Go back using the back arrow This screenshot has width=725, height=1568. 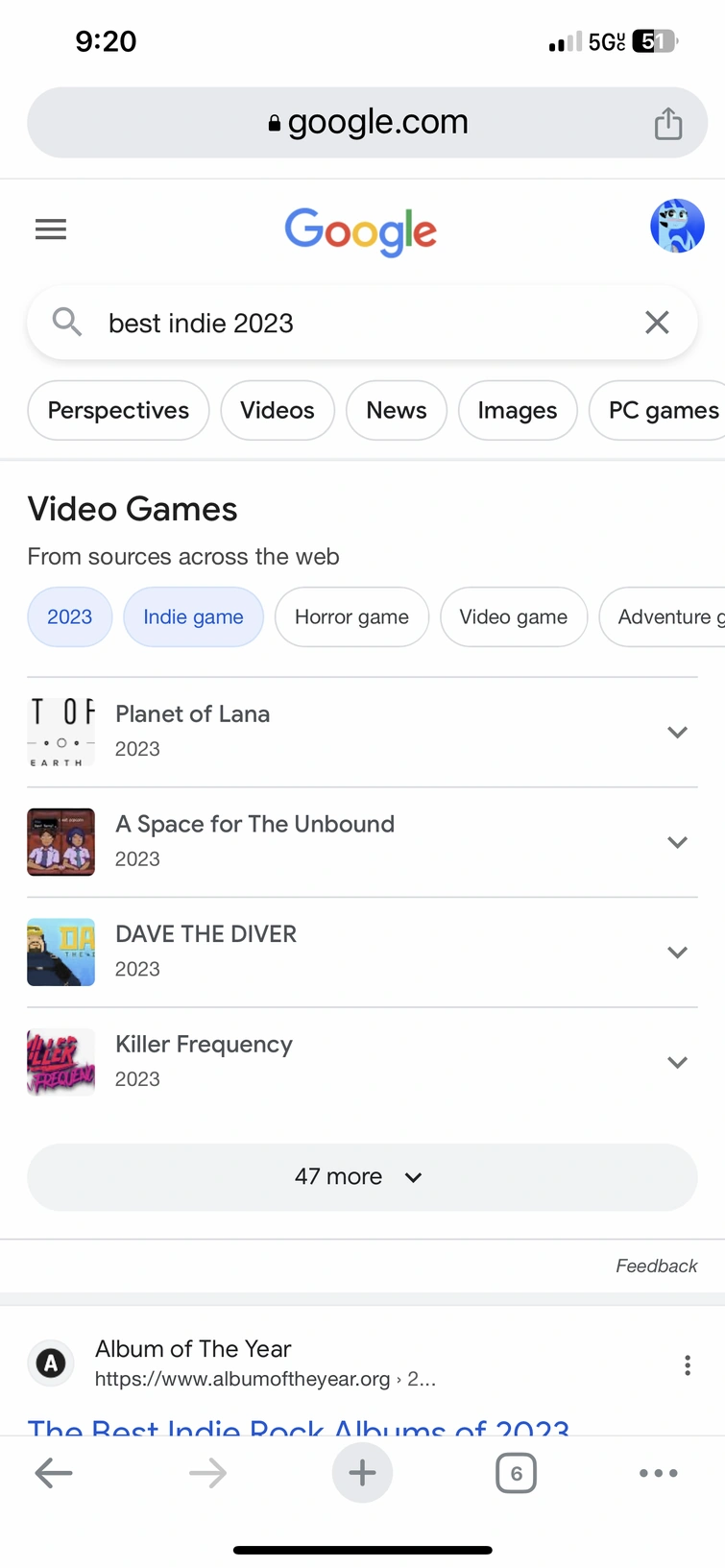(x=54, y=1472)
